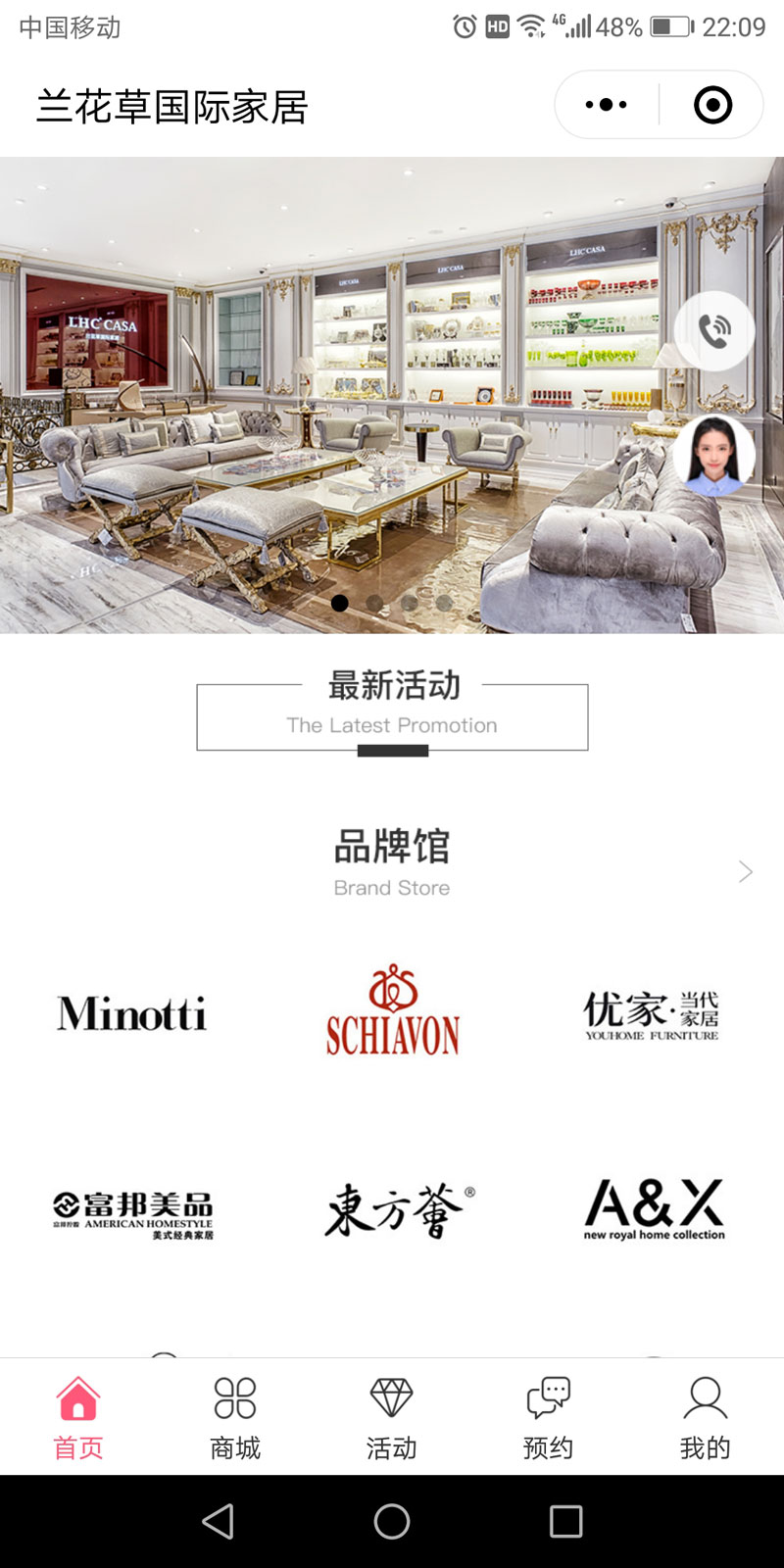Image resolution: width=784 pixels, height=1568 pixels.
Task: Close the mini program with the circle button
Action: [x=712, y=105]
